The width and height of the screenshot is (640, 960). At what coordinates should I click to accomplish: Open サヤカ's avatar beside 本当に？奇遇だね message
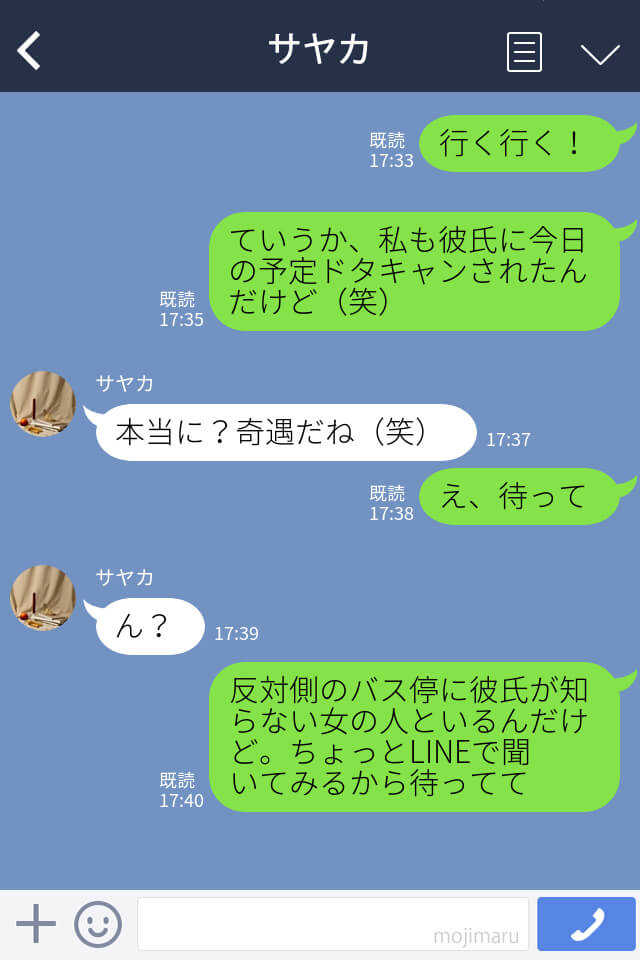[43, 404]
